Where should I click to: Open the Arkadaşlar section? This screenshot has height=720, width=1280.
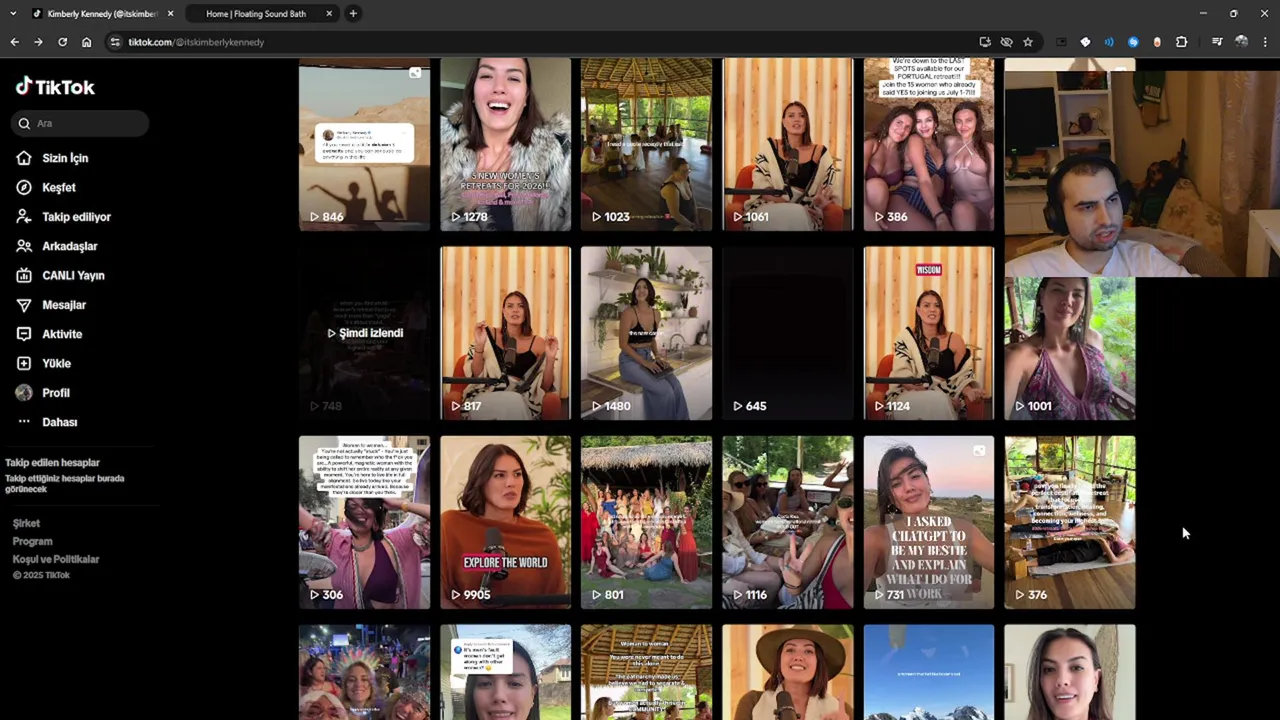click(x=69, y=246)
